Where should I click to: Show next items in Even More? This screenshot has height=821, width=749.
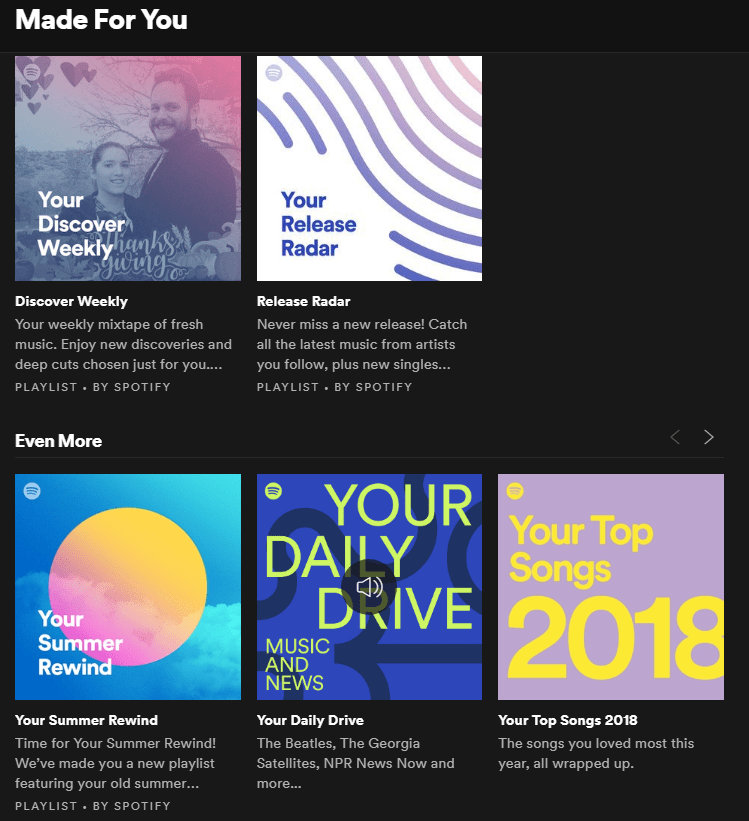tap(708, 437)
